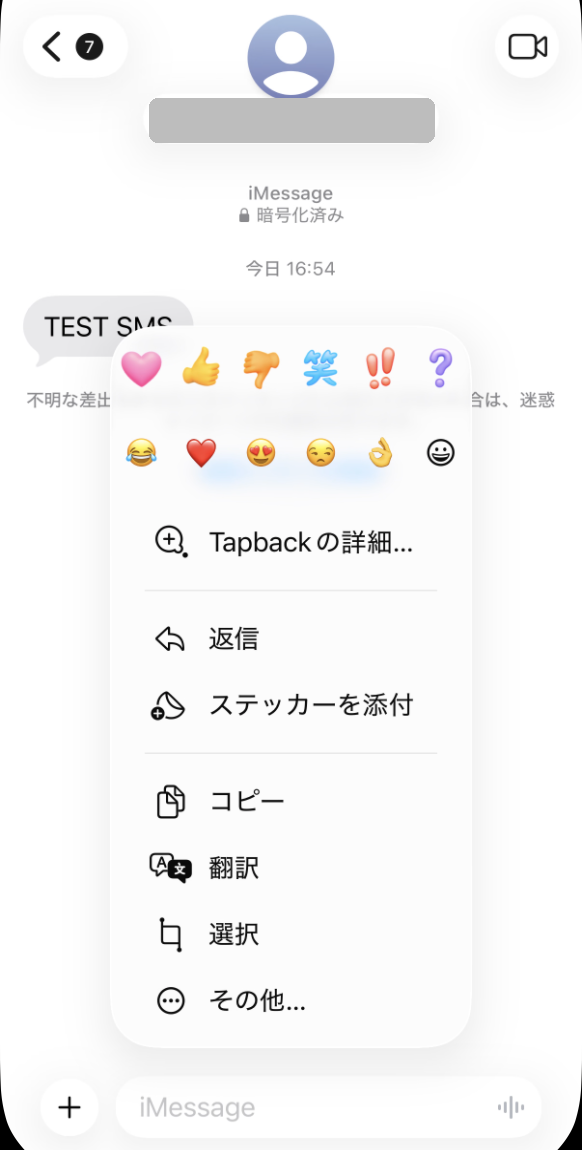The image size is (582, 1150).
Task: Copy the message with コピー
Action: (x=291, y=802)
